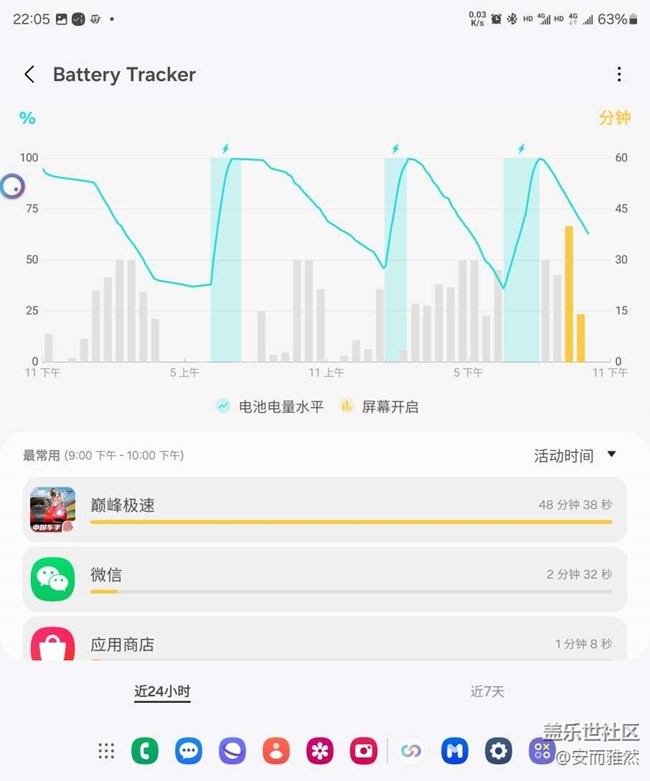Expand the 活动时间 sort dropdown

pos(575,456)
